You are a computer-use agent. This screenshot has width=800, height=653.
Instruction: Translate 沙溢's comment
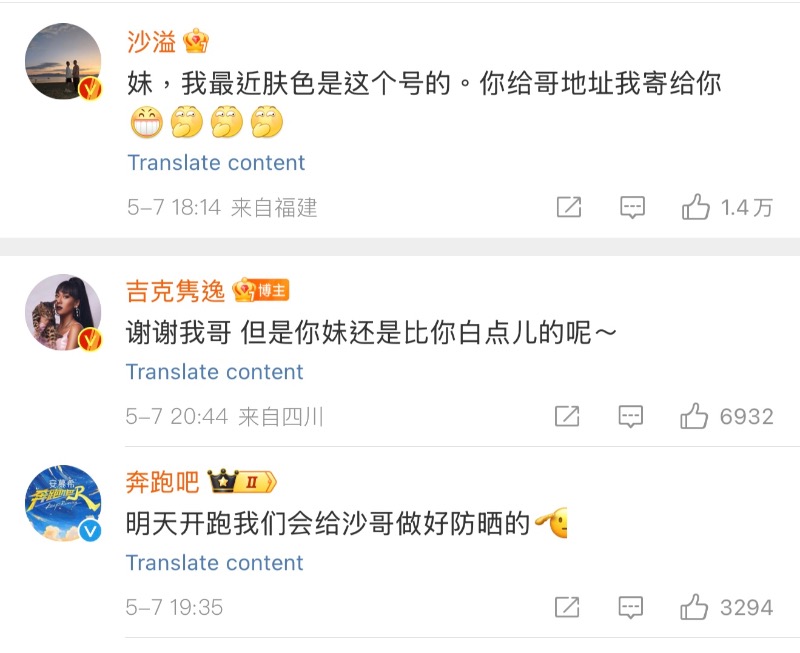(216, 163)
